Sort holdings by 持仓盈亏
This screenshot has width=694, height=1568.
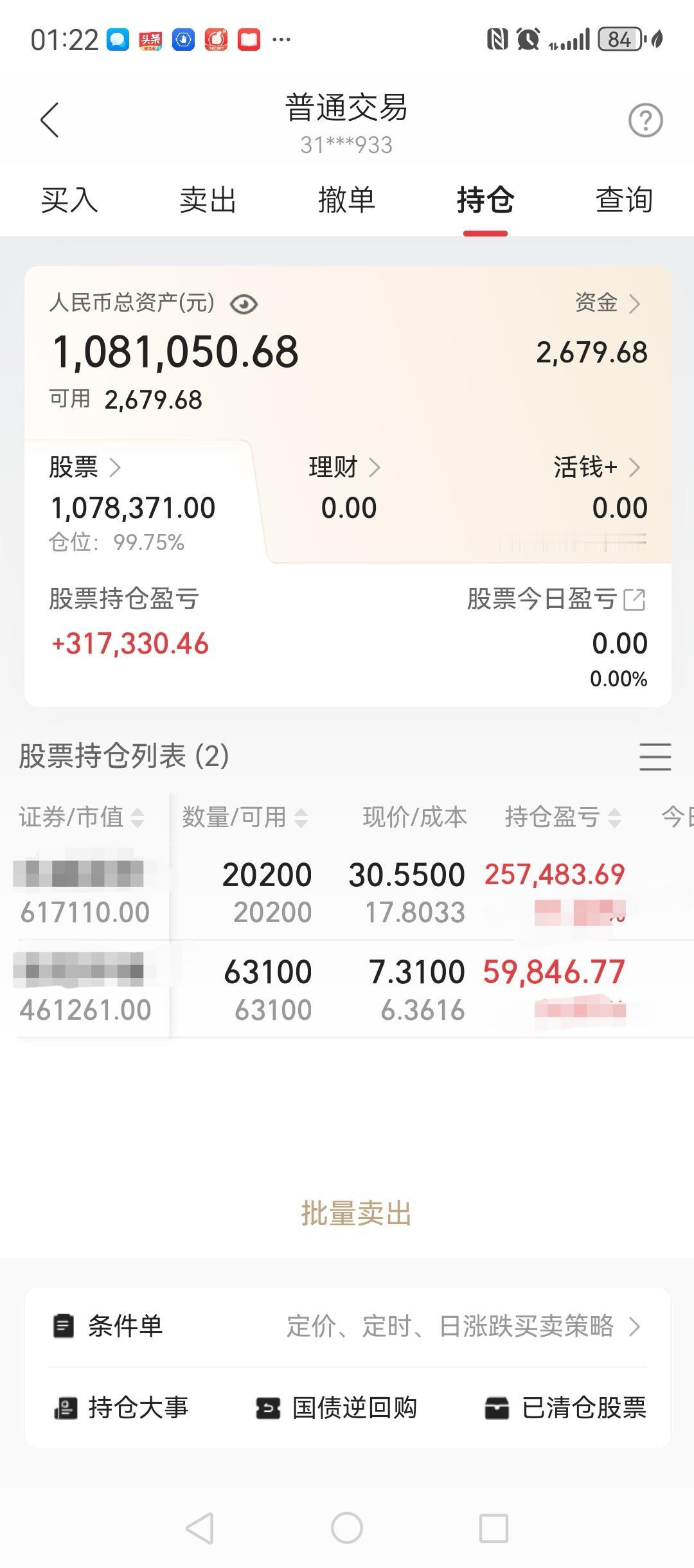click(562, 817)
